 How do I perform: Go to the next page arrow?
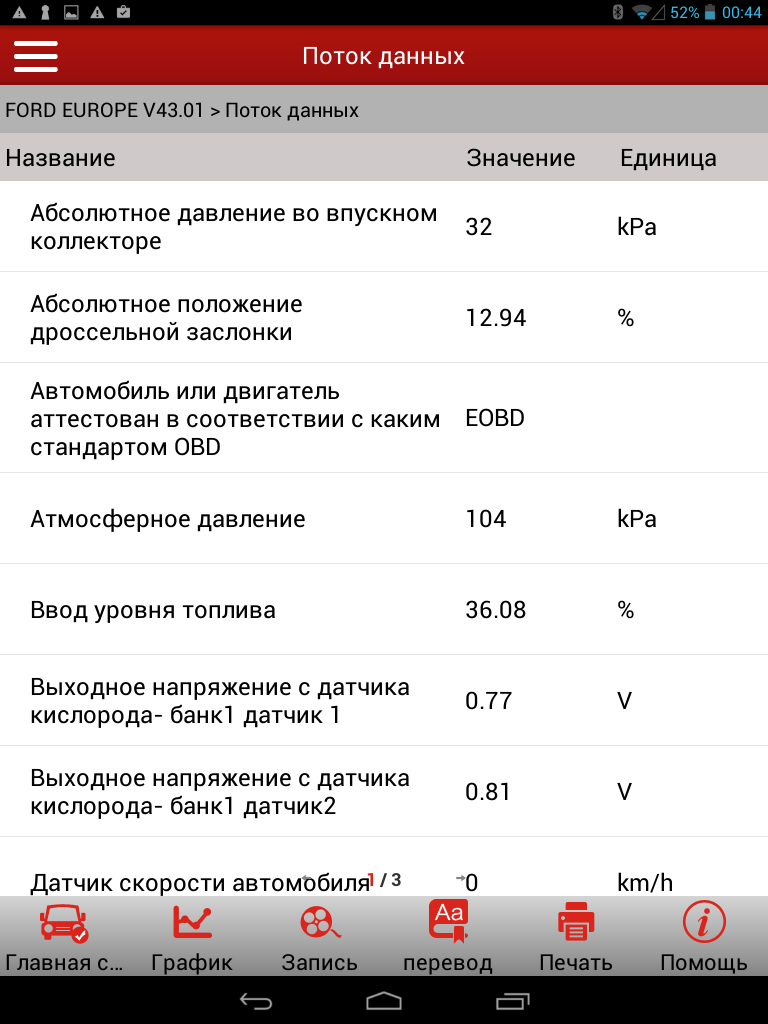pos(461,878)
